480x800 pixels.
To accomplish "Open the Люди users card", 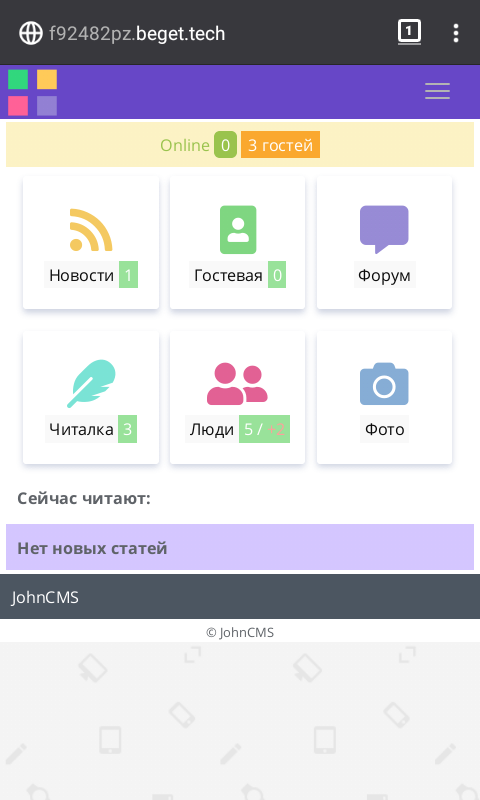I will [237, 397].
